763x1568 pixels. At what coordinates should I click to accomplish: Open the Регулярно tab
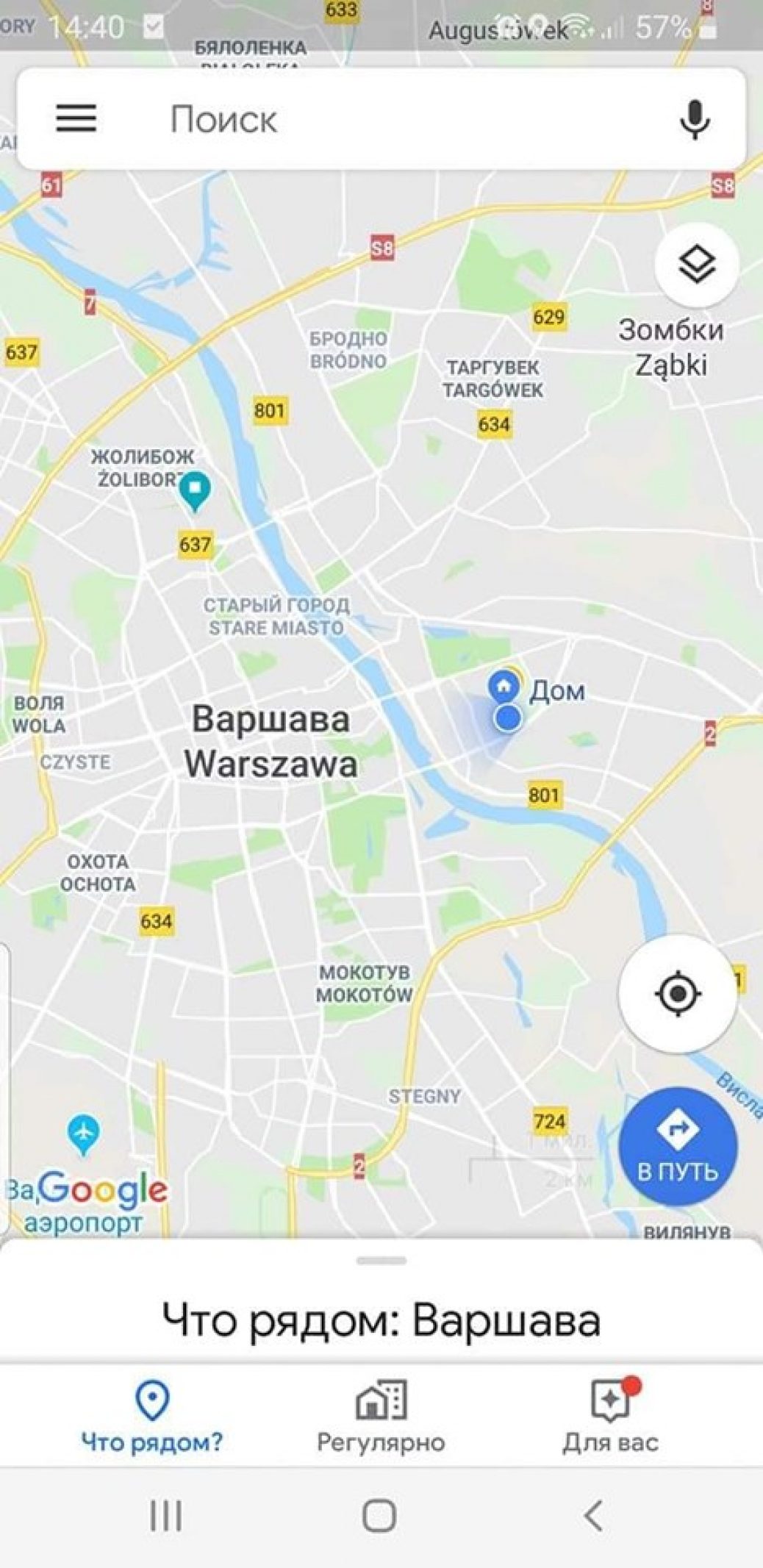381,1416
